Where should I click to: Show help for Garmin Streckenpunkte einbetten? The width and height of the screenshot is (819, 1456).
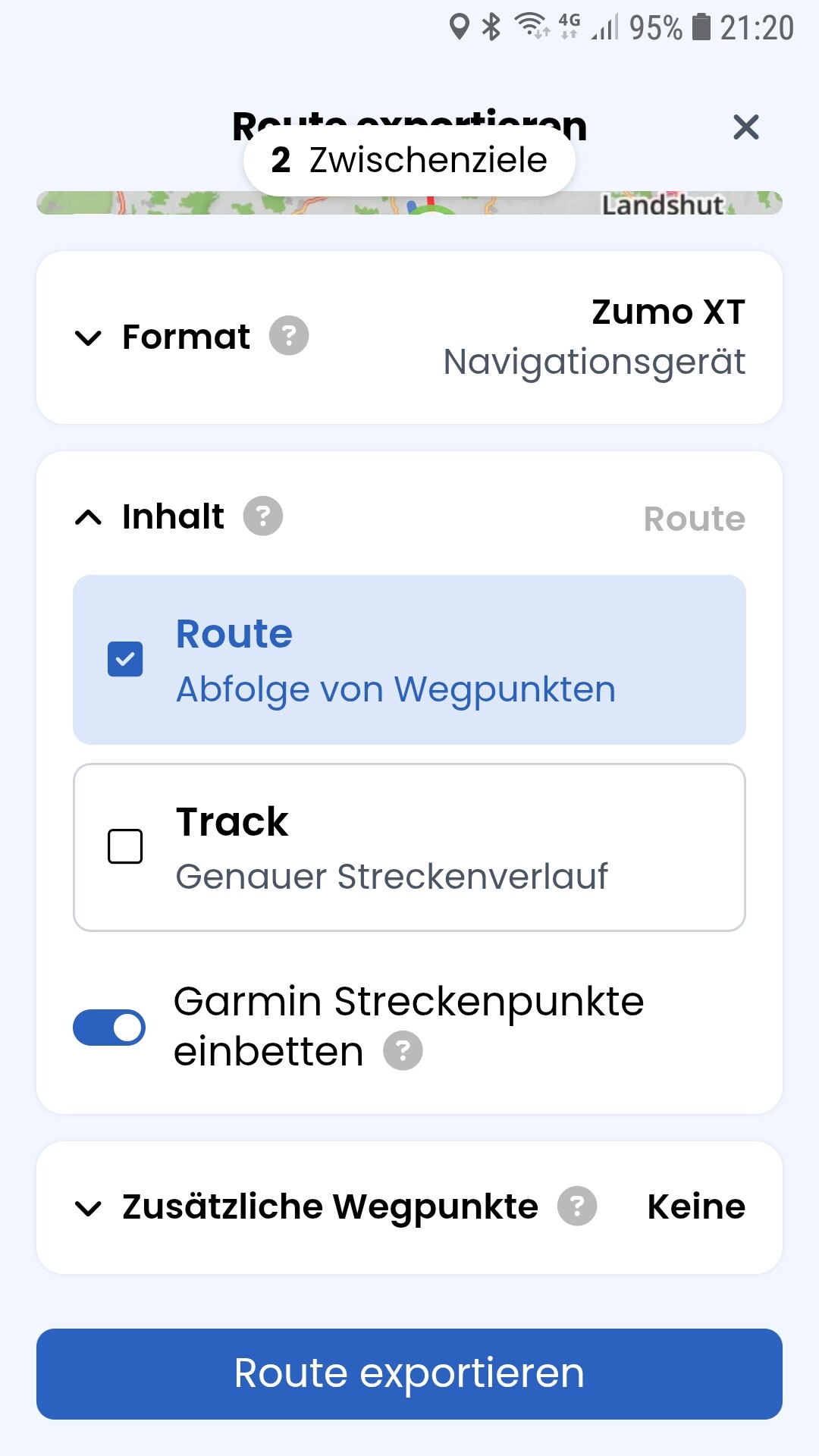pyautogui.click(x=403, y=1051)
